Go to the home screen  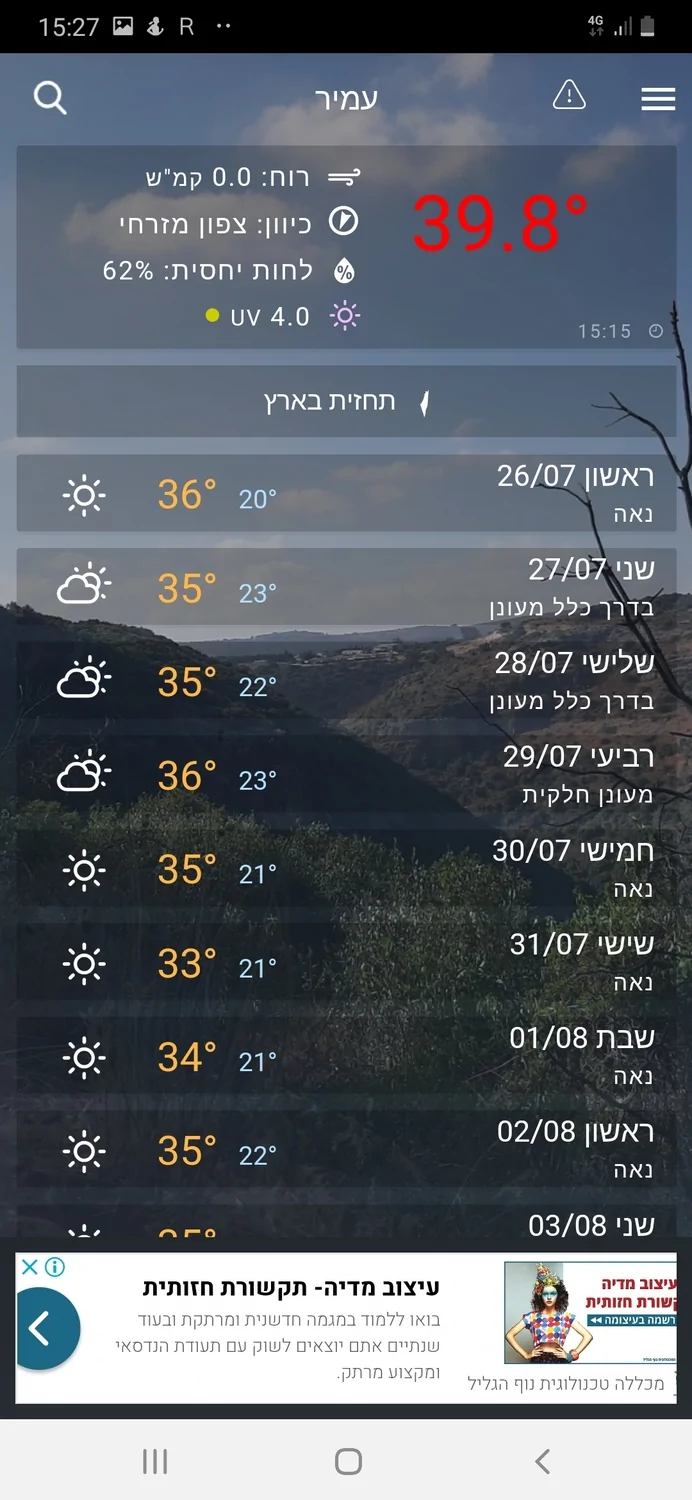(x=348, y=1462)
